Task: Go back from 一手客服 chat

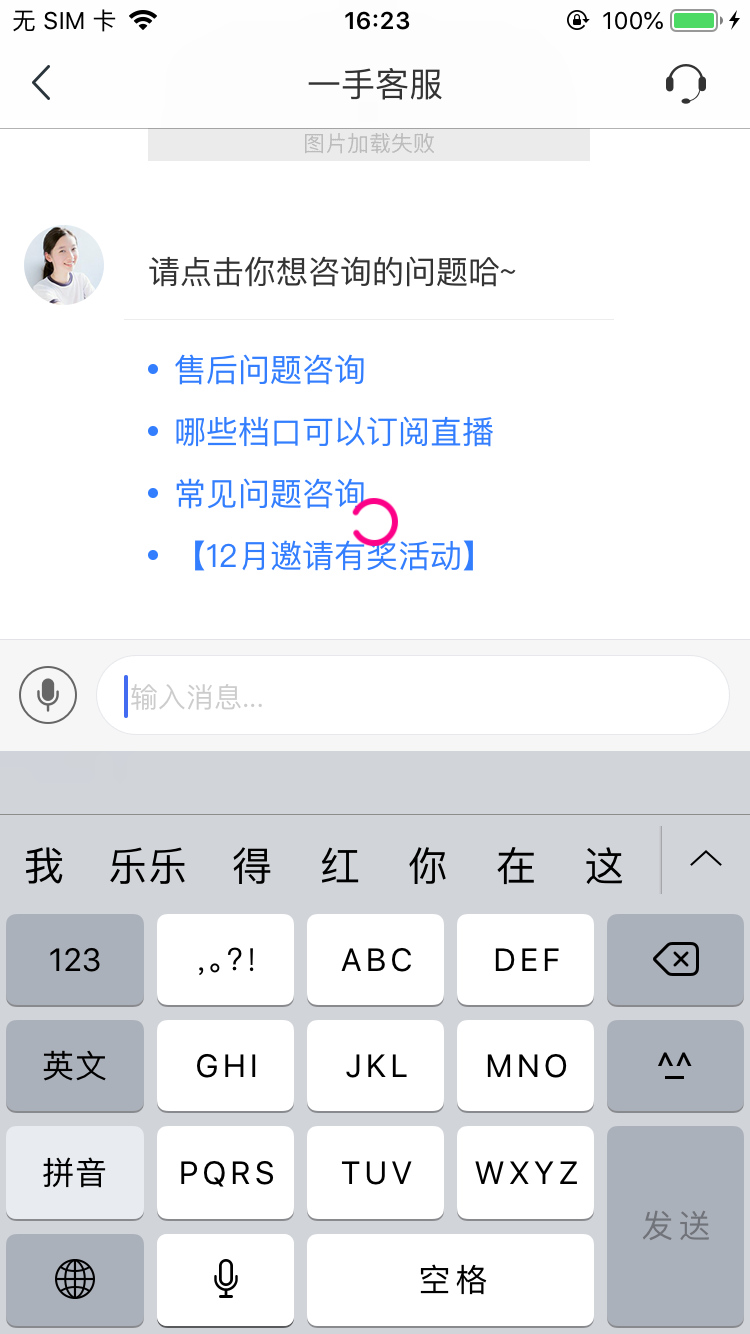Action: (41, 83)
